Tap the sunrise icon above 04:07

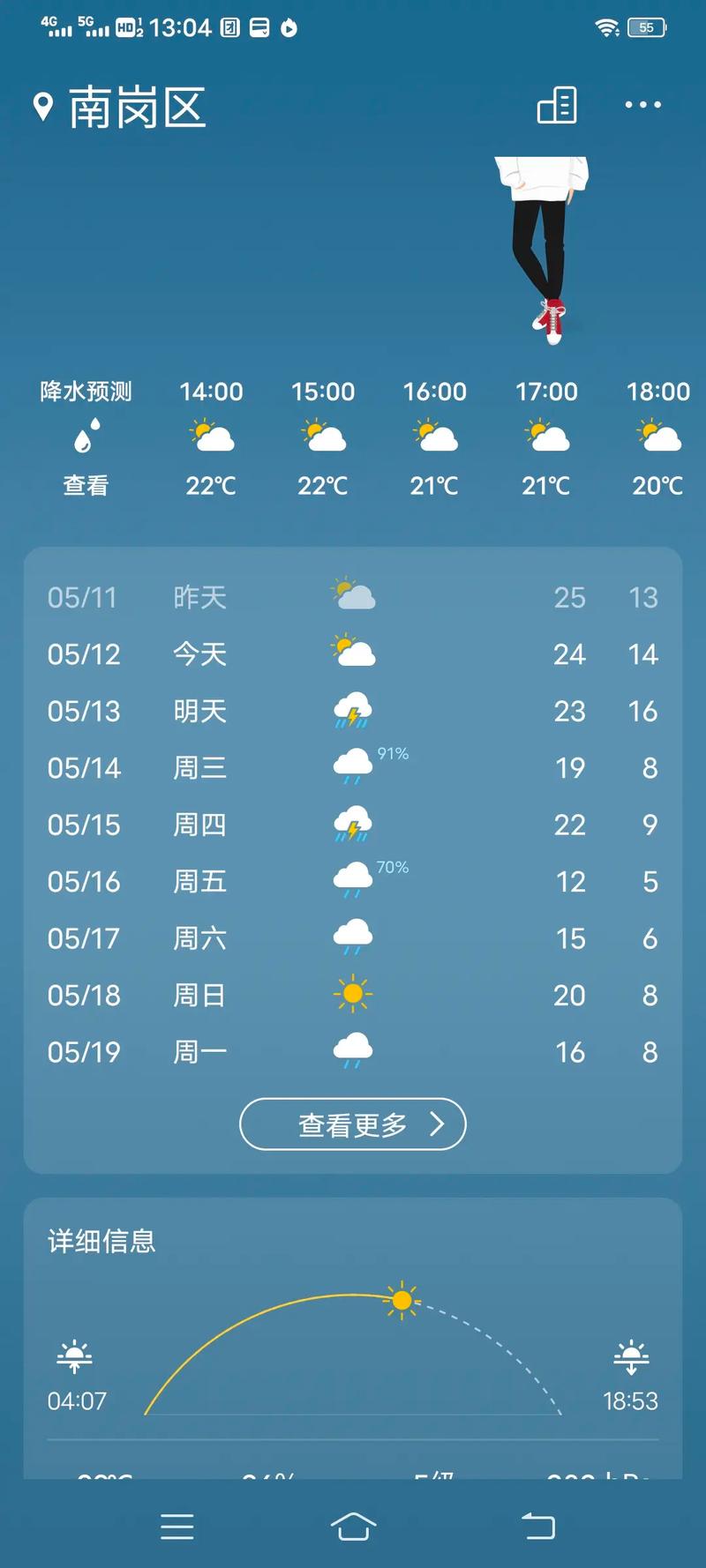tap(74, 1355)
